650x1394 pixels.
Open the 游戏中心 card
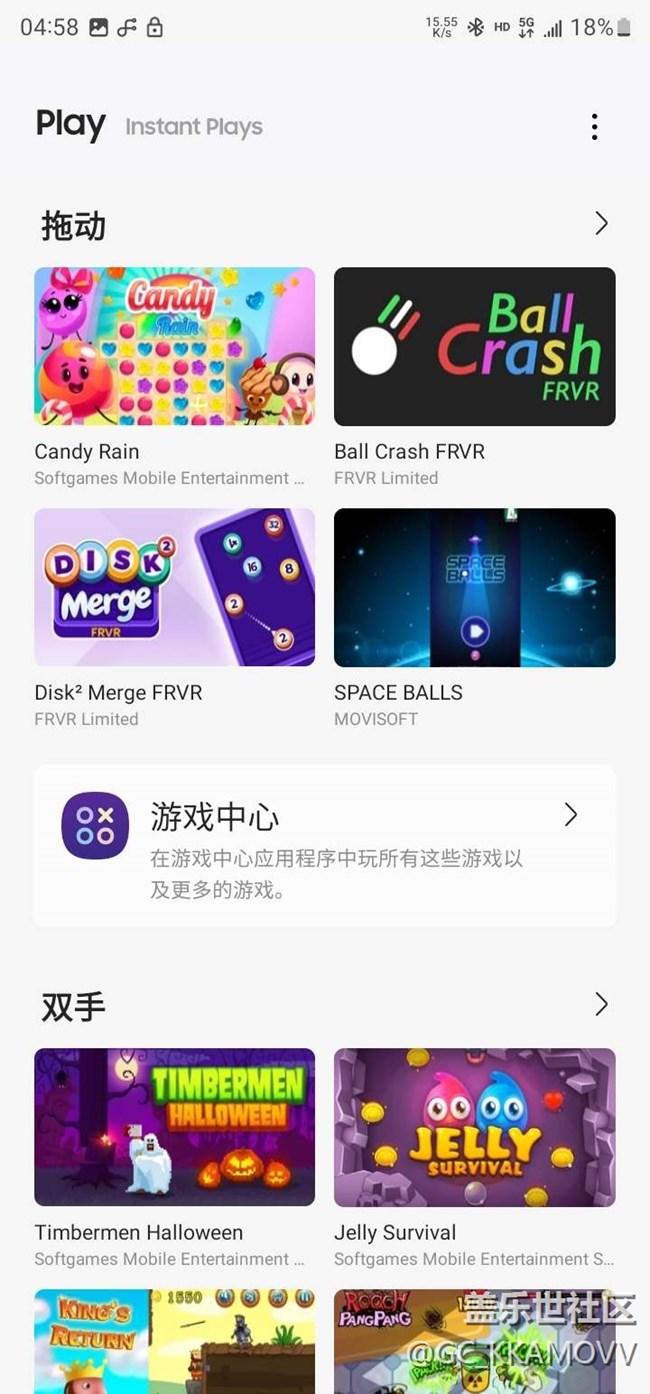[x=325, y=846]
